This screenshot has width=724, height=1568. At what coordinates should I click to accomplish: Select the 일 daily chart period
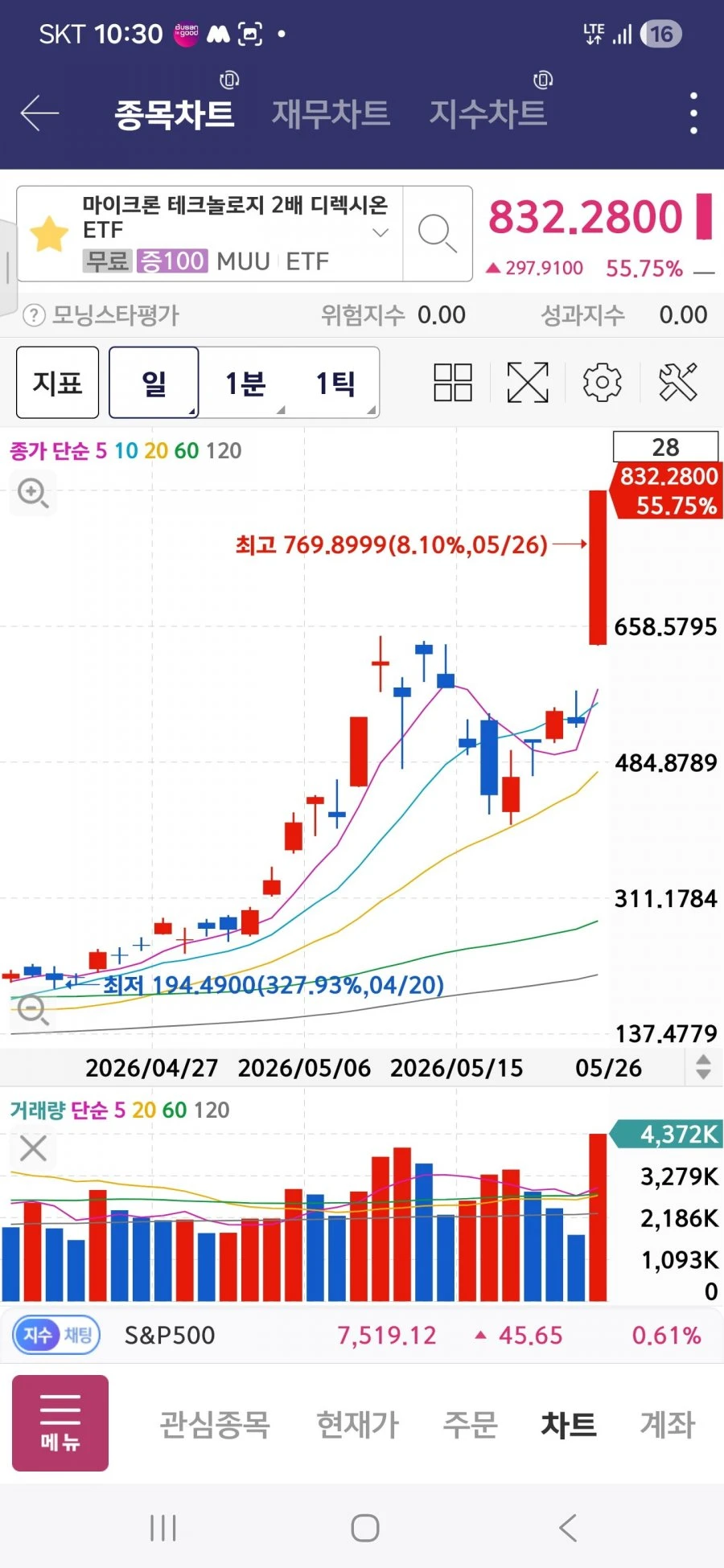click(154, 383)
